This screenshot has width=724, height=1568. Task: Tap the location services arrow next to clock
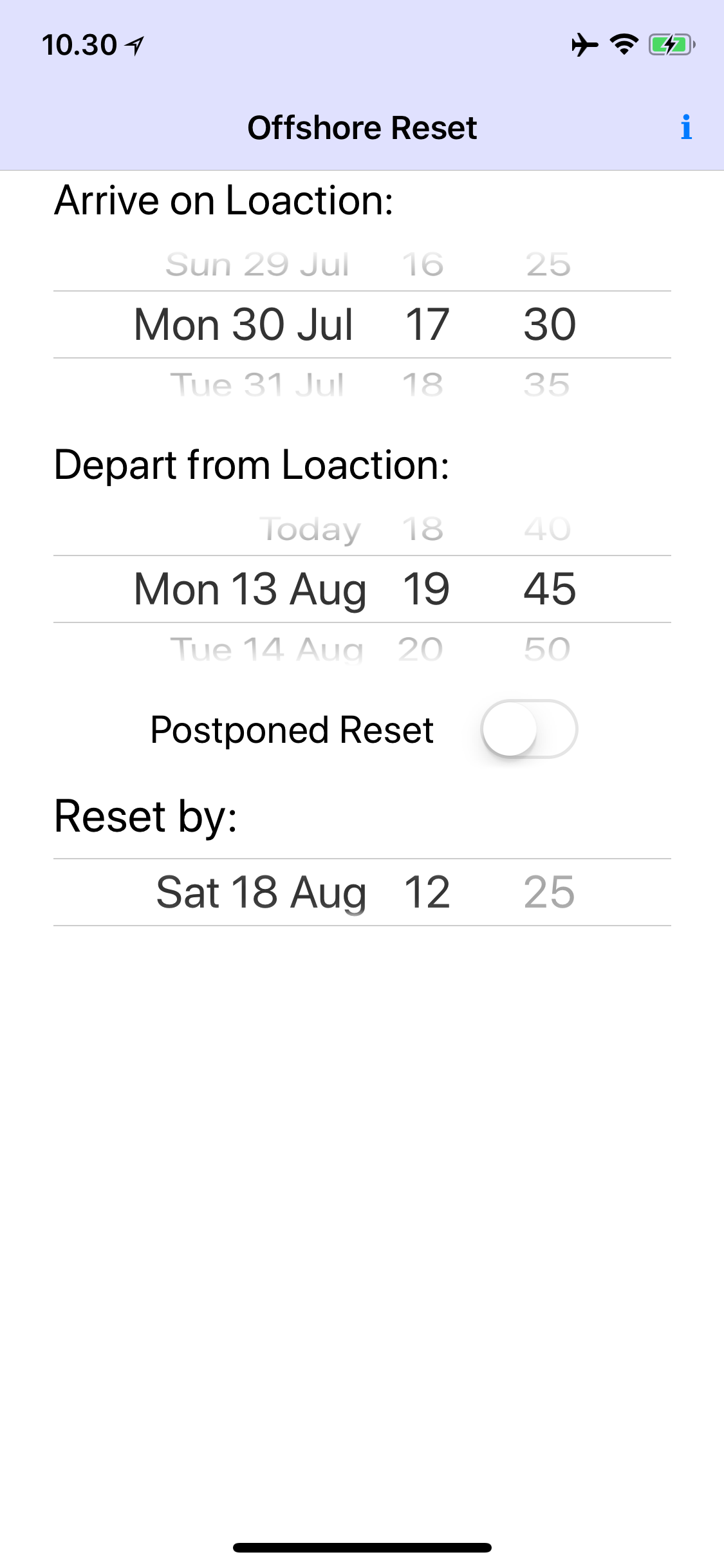click(x=135, y=44)
